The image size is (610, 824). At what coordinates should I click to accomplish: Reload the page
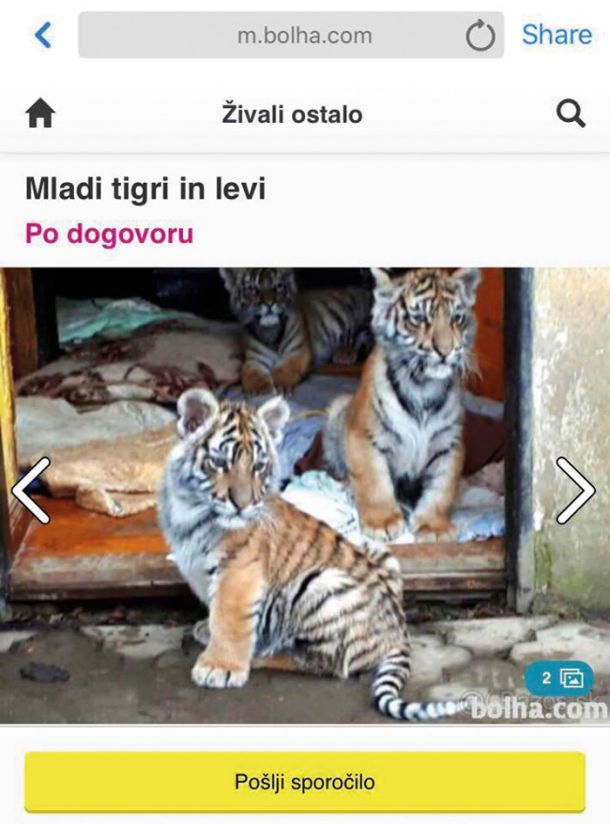pyautogui.click(x=480, y=37)
